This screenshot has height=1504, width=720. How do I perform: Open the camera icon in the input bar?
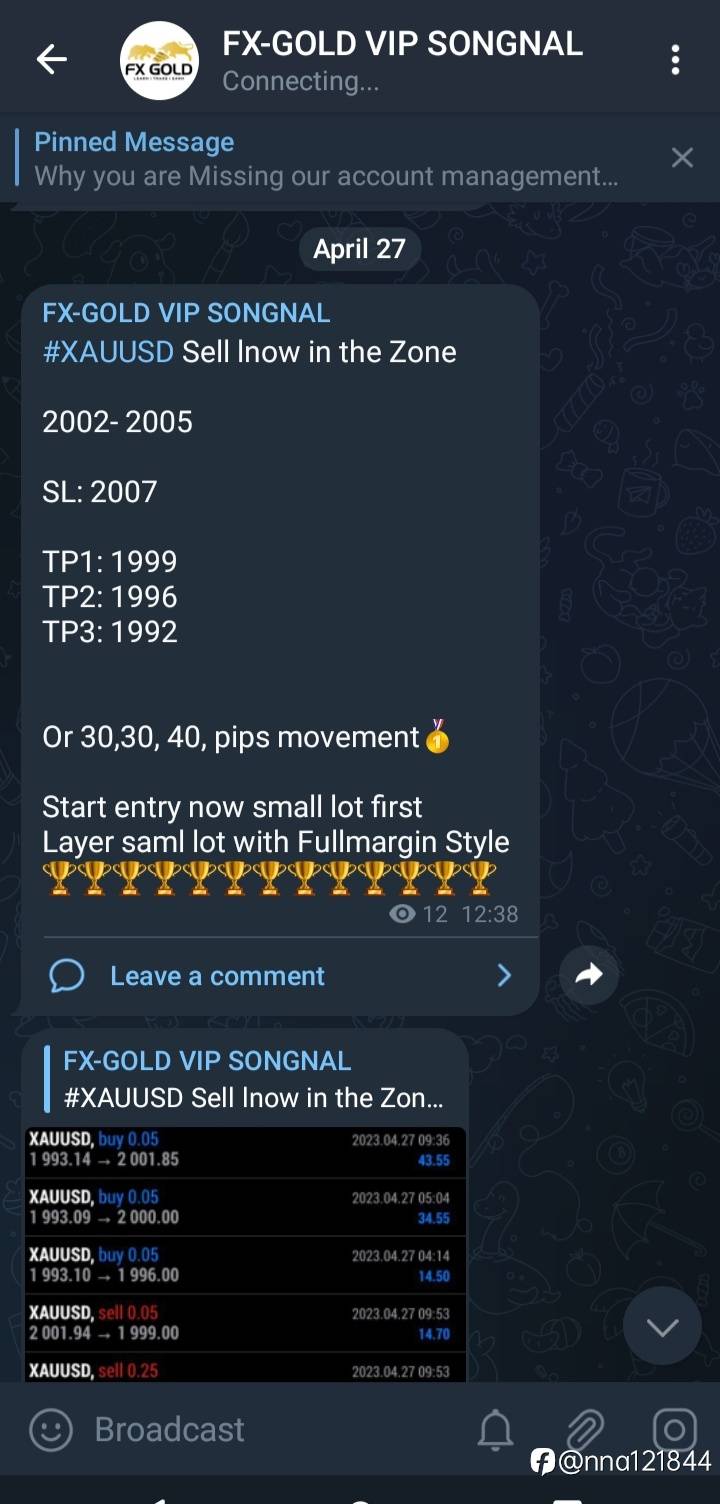(675, 1430)
